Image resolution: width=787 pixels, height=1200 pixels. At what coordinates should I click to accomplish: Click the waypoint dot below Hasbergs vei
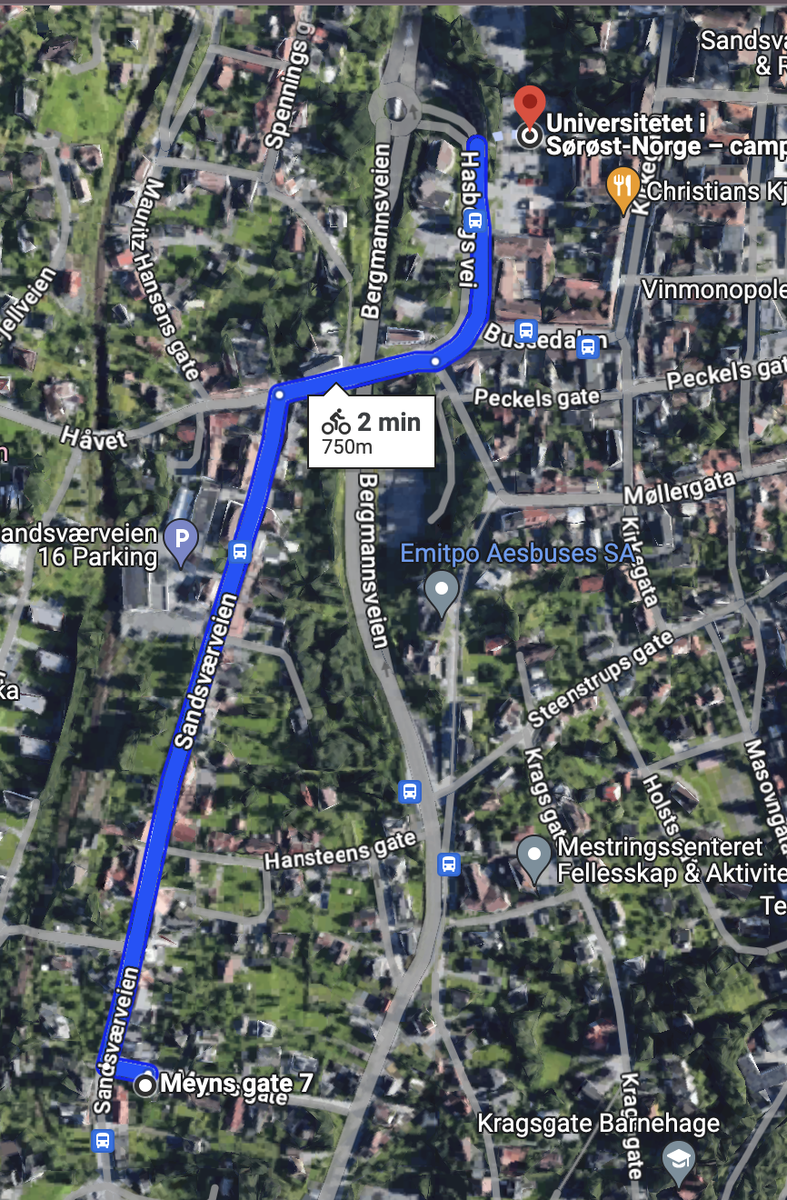coord(437,363)
